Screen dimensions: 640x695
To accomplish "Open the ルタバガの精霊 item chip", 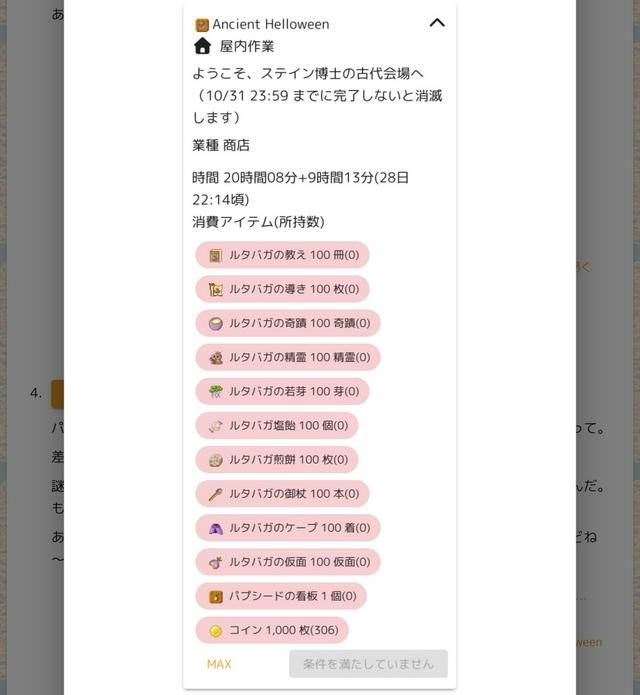I will pos(287,357).
